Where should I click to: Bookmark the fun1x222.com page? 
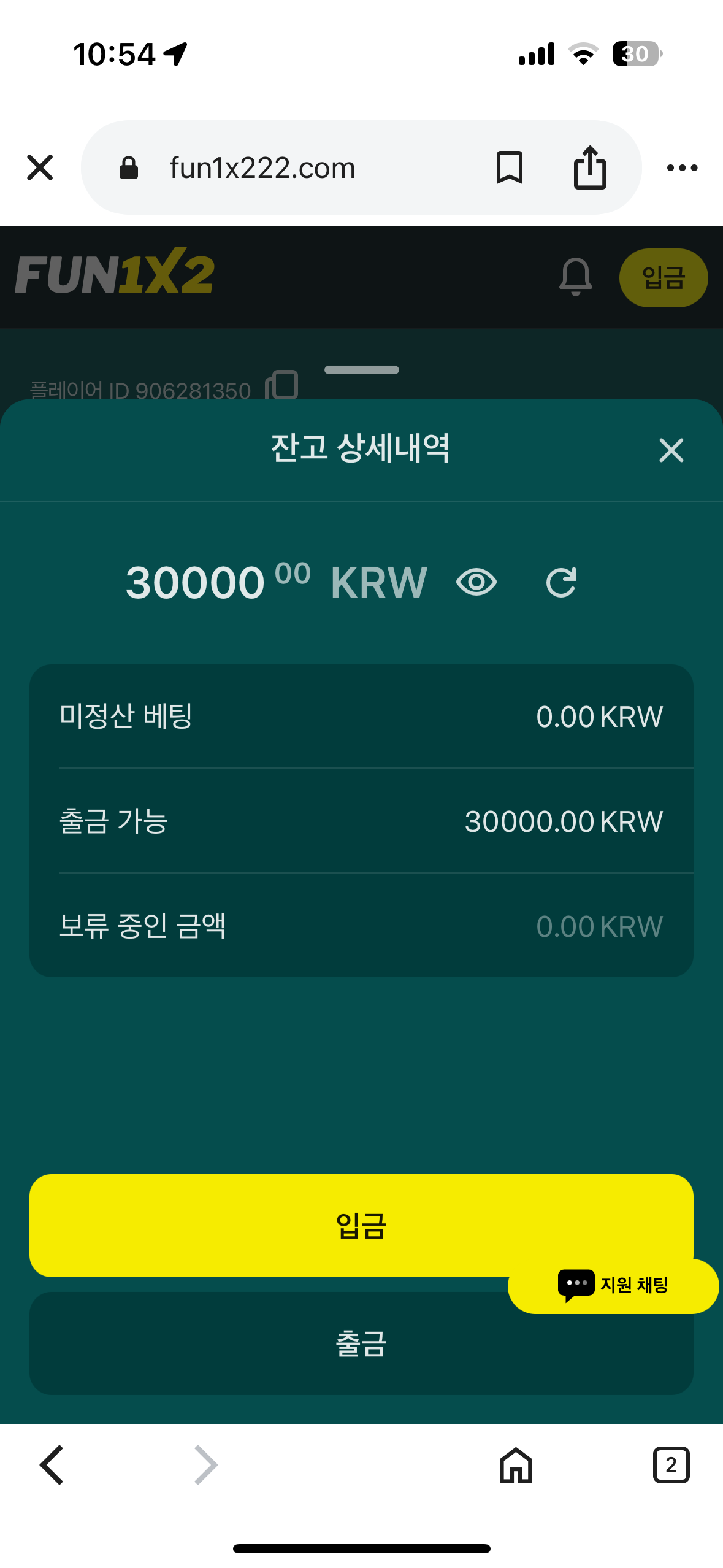click(509, 167)
